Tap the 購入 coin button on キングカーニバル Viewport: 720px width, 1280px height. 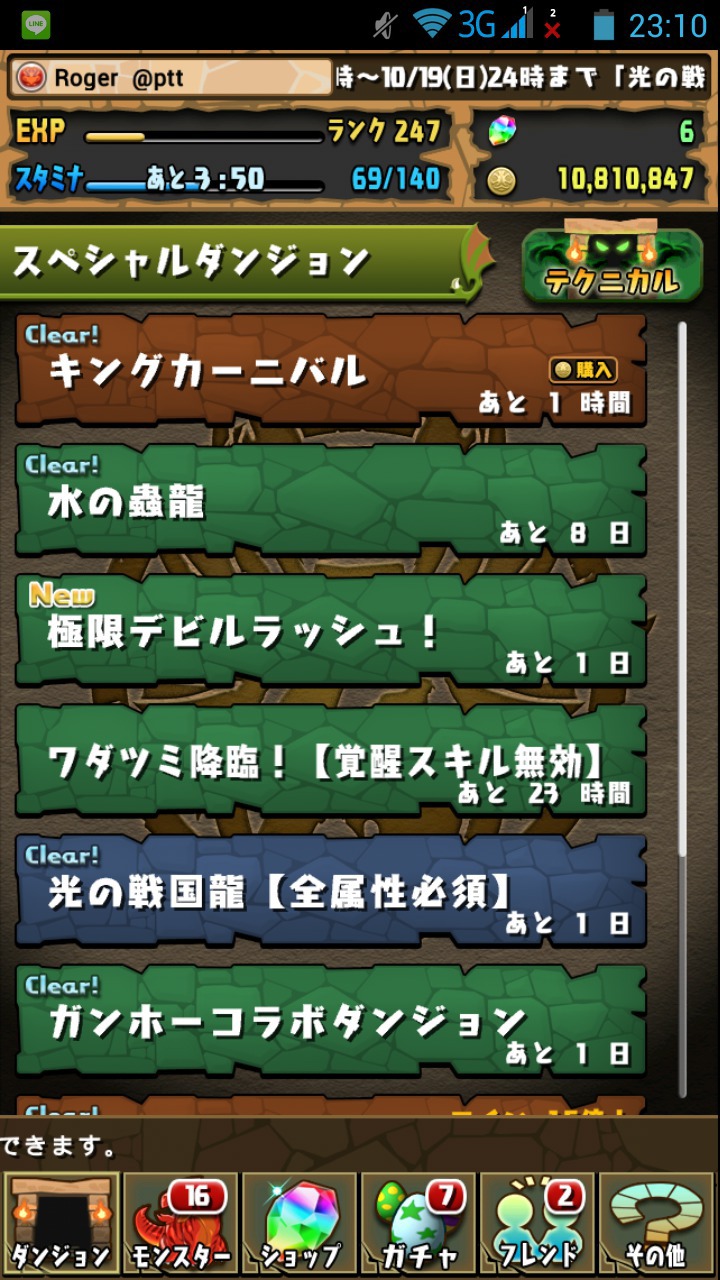[583, 370]
